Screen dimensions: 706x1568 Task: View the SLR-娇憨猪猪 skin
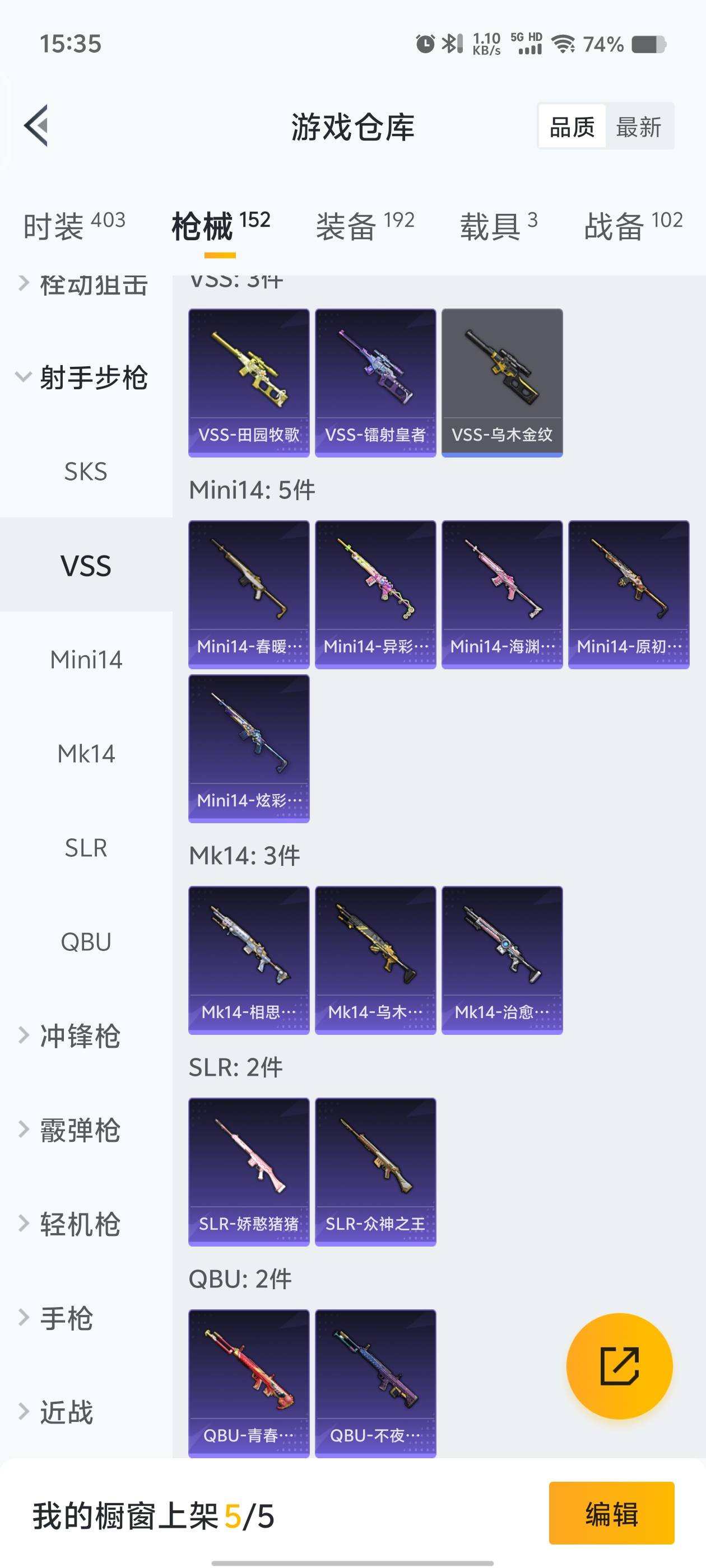pos(249,1172)
